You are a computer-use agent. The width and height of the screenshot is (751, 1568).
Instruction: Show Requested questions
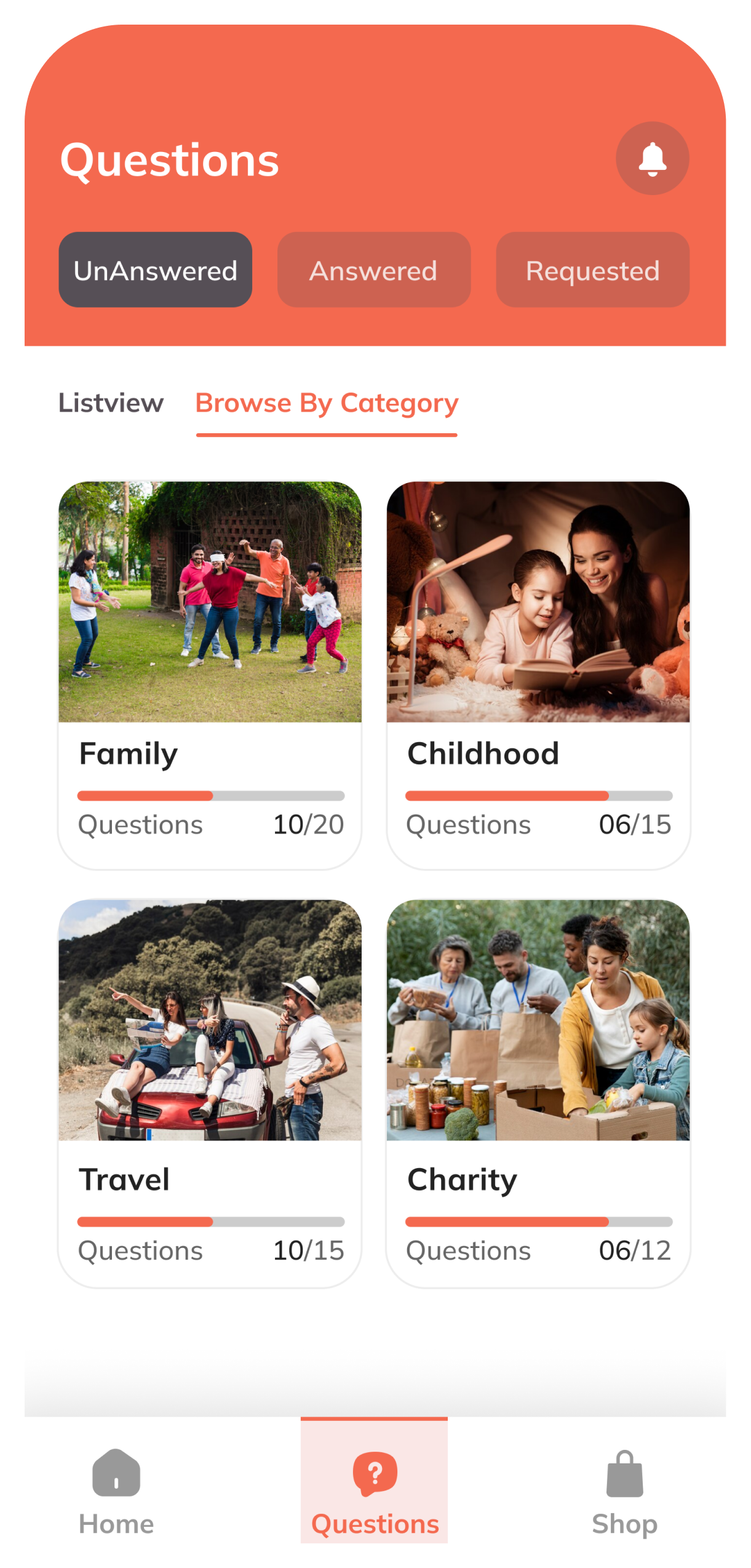click(x=592, y=270)
